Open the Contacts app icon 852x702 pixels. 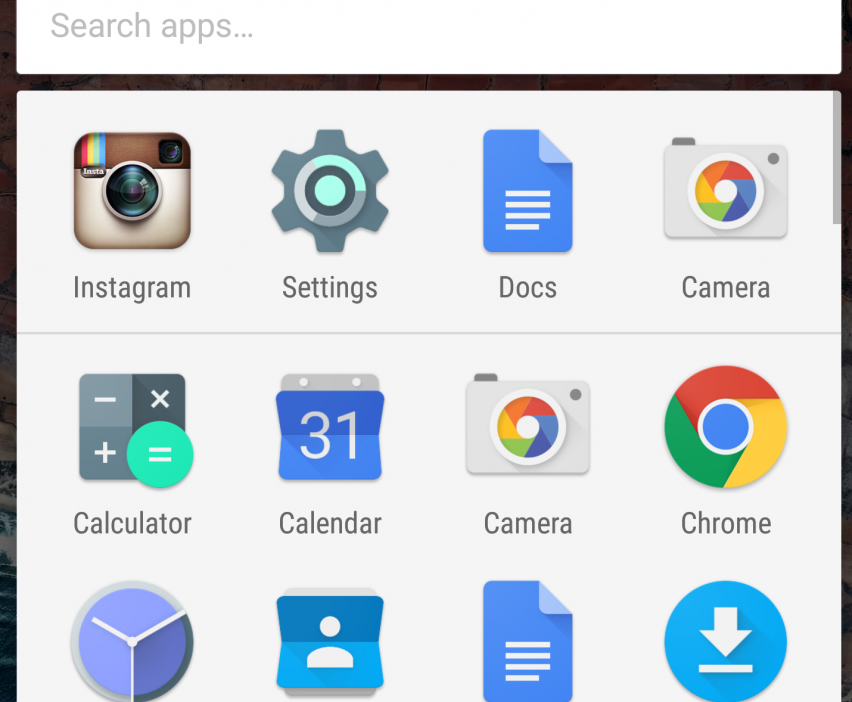tap(330, 642)
